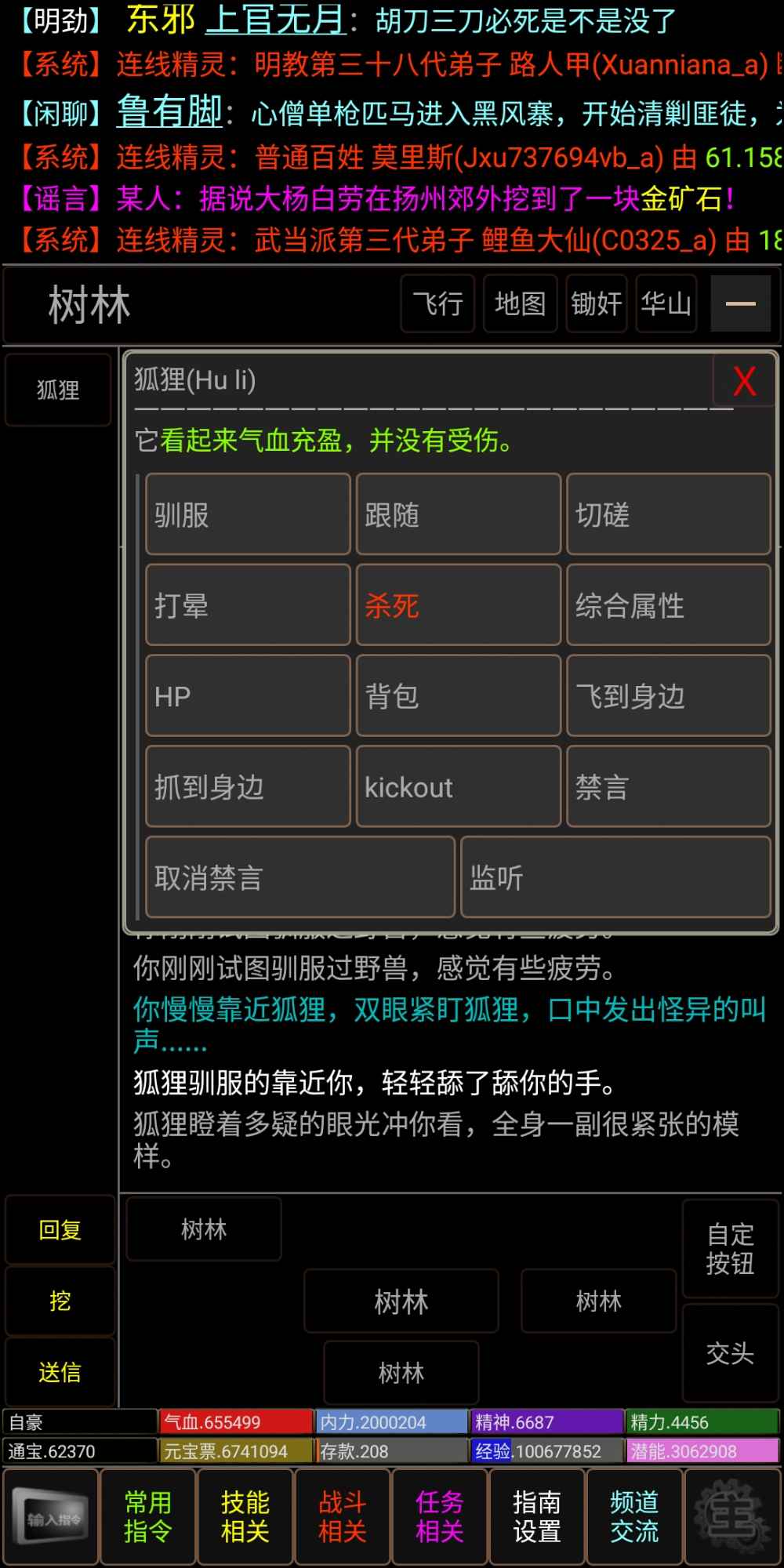Tap the 背包 button
The image size is (784, 1568).
click(458, 696)
